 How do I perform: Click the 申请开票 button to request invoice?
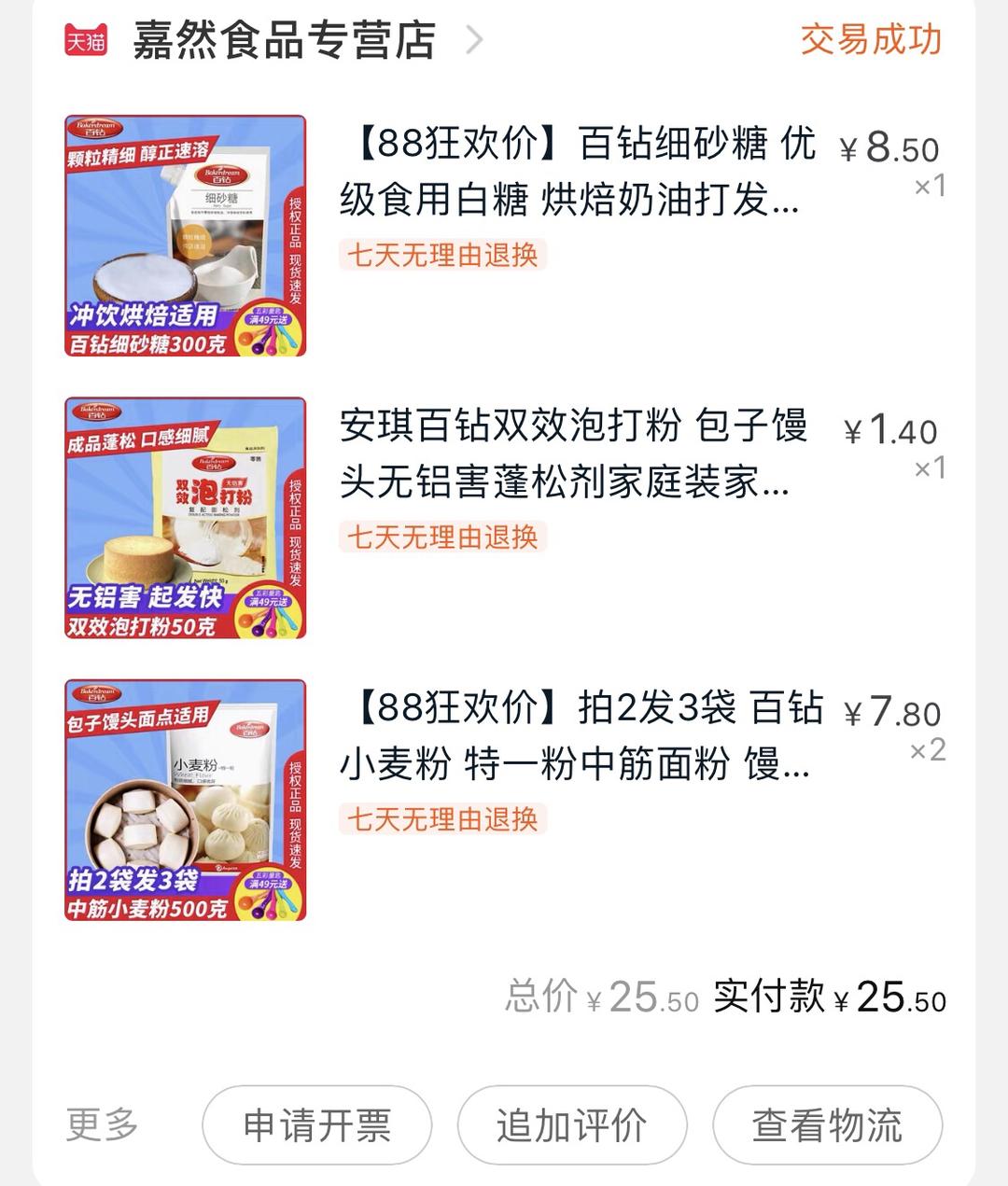click(316, 1125)
